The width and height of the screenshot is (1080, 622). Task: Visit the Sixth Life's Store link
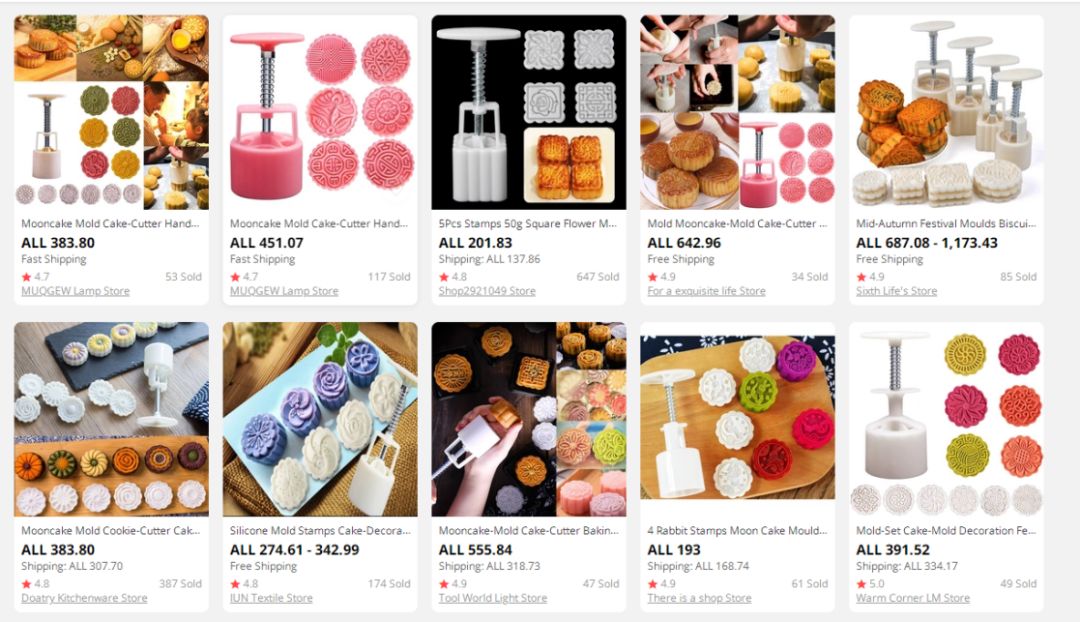click(x=896, y=291)
